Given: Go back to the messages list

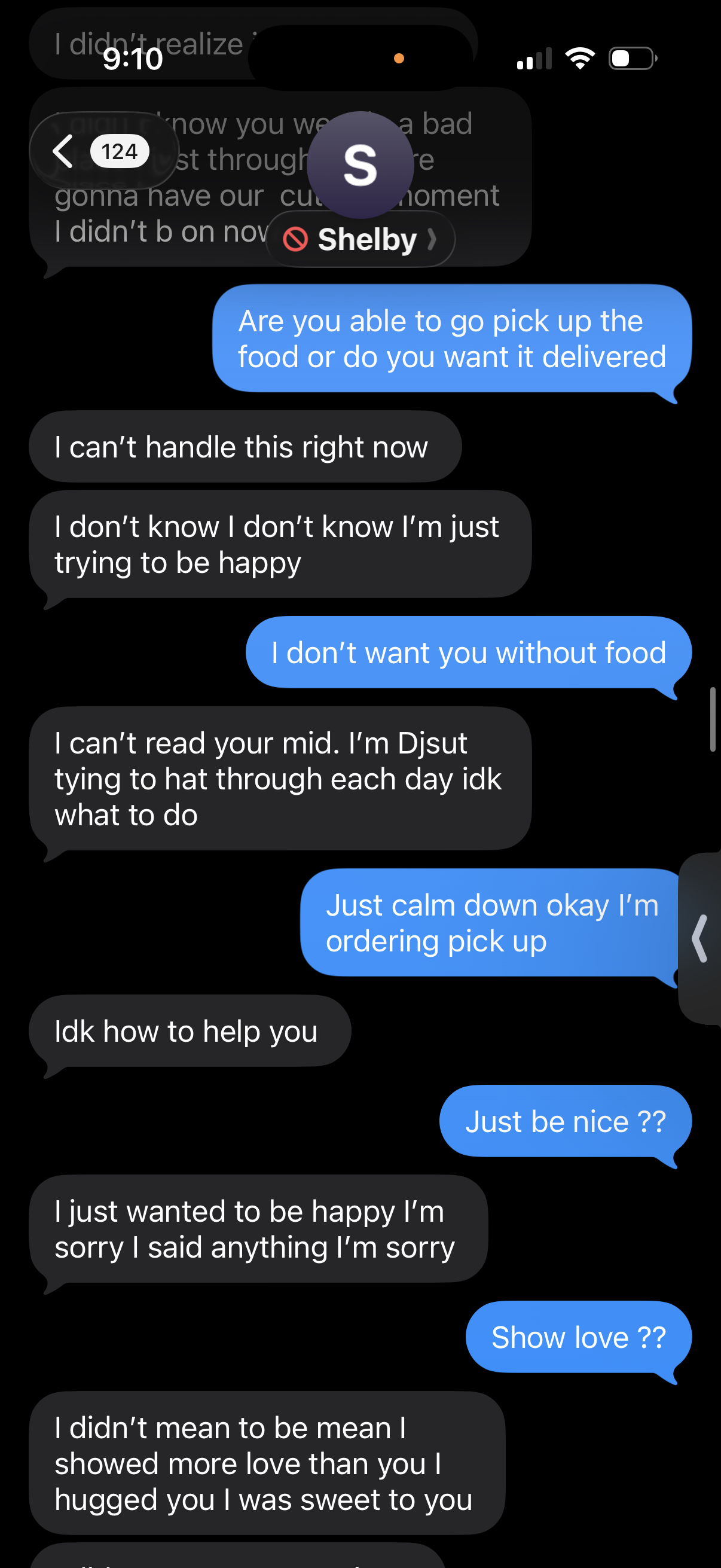Looking at the screenshot, I should click(x=103, y=151).
